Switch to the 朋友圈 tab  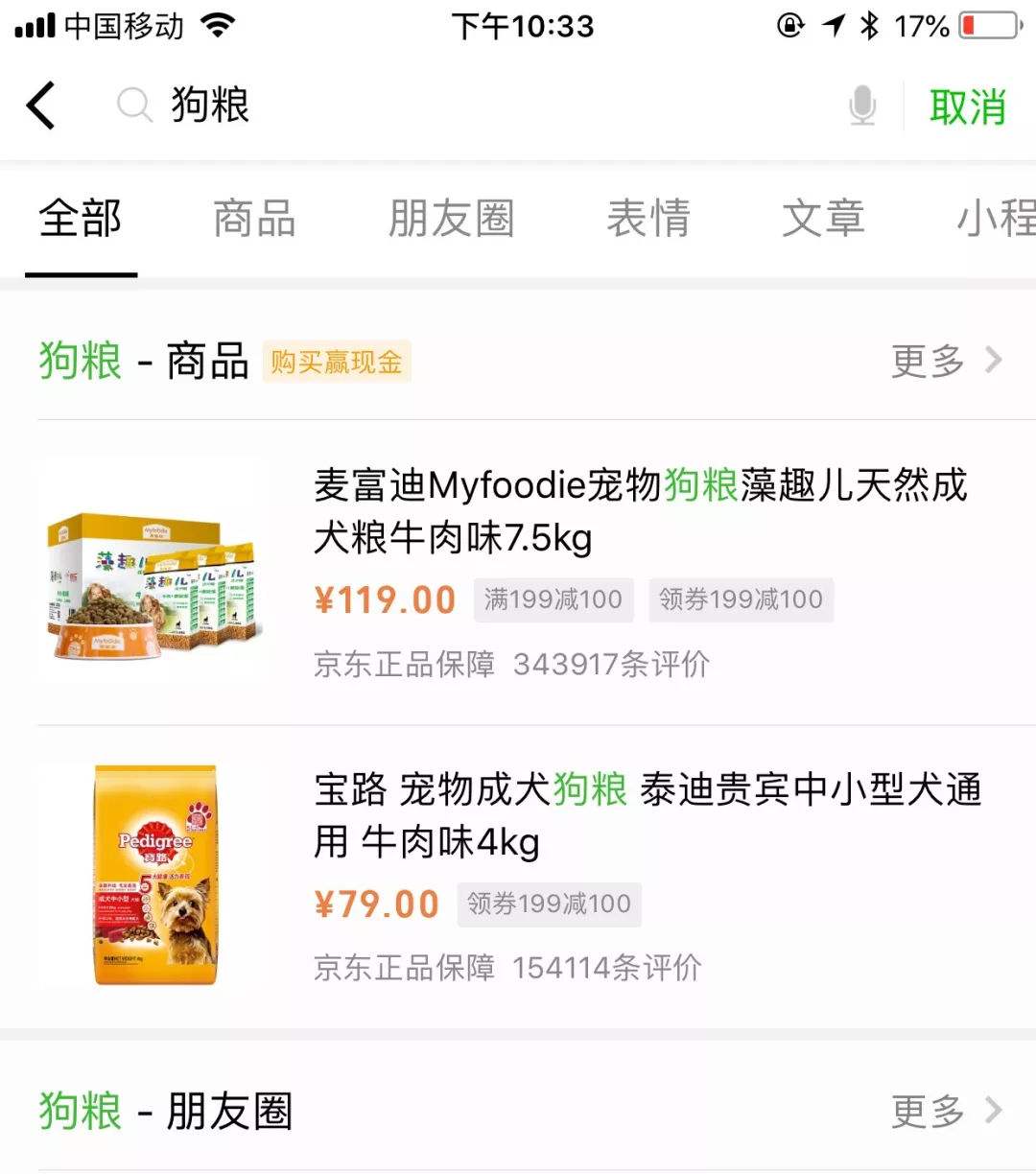[x=451, y=219]
